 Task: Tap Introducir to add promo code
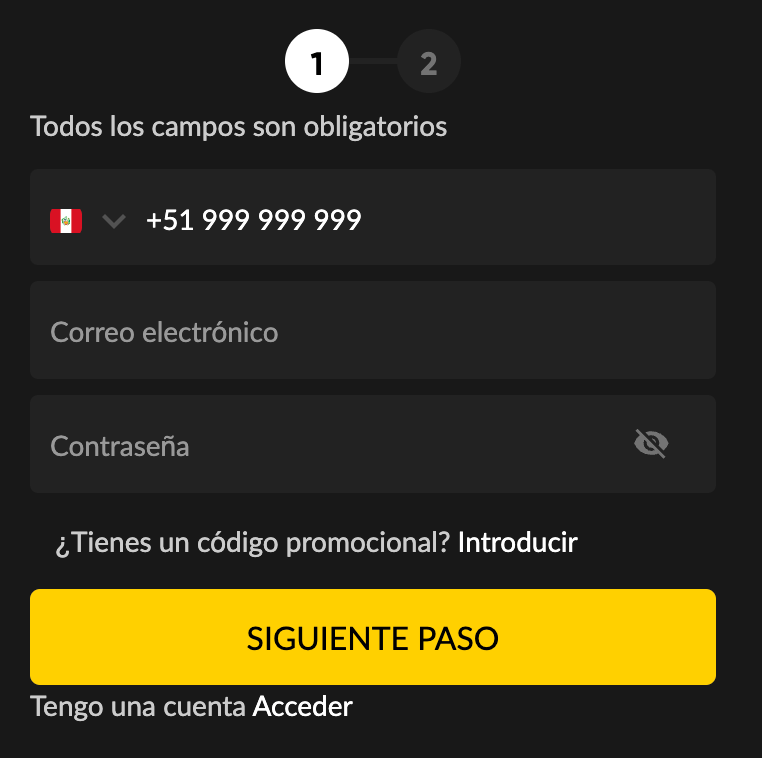[517, 543]
